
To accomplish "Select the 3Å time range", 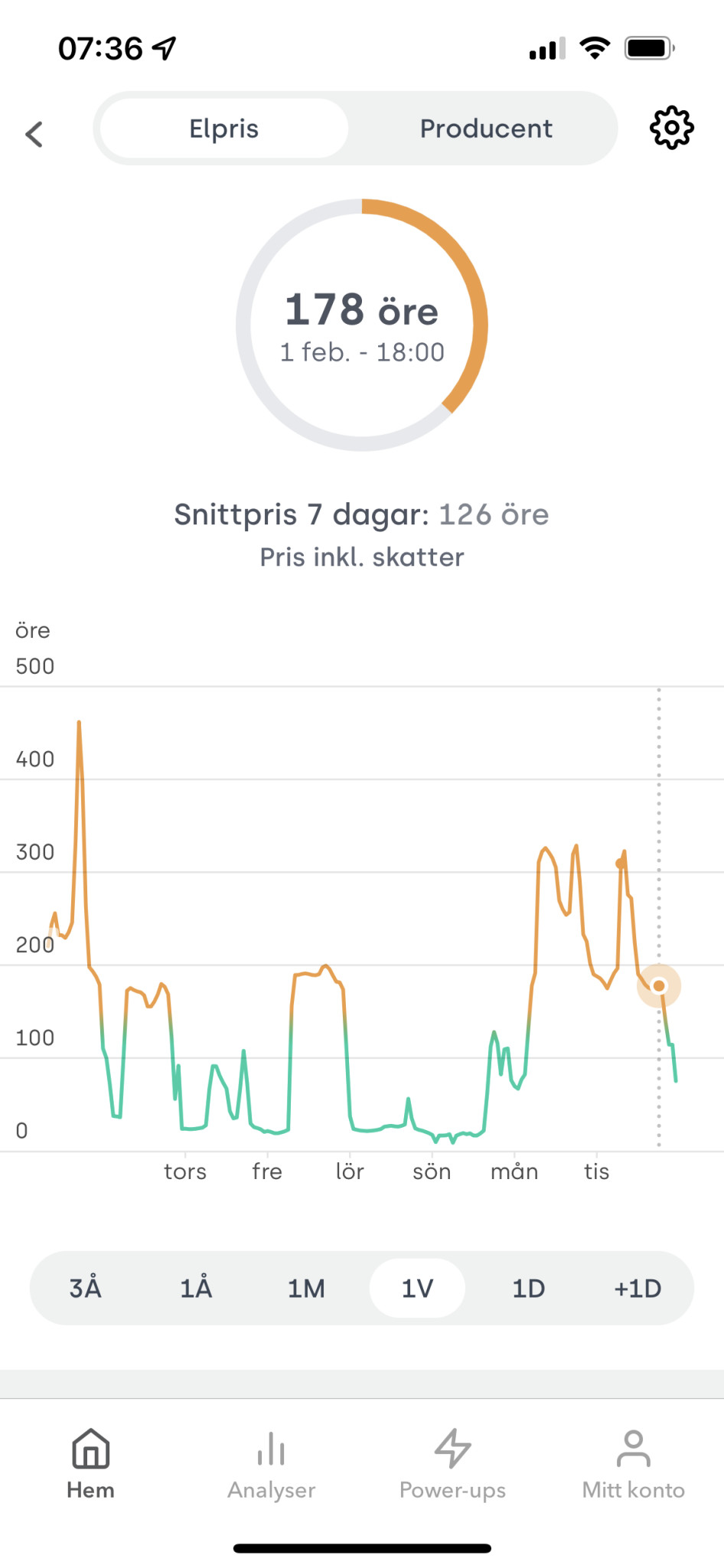I will coord(85,1288).
